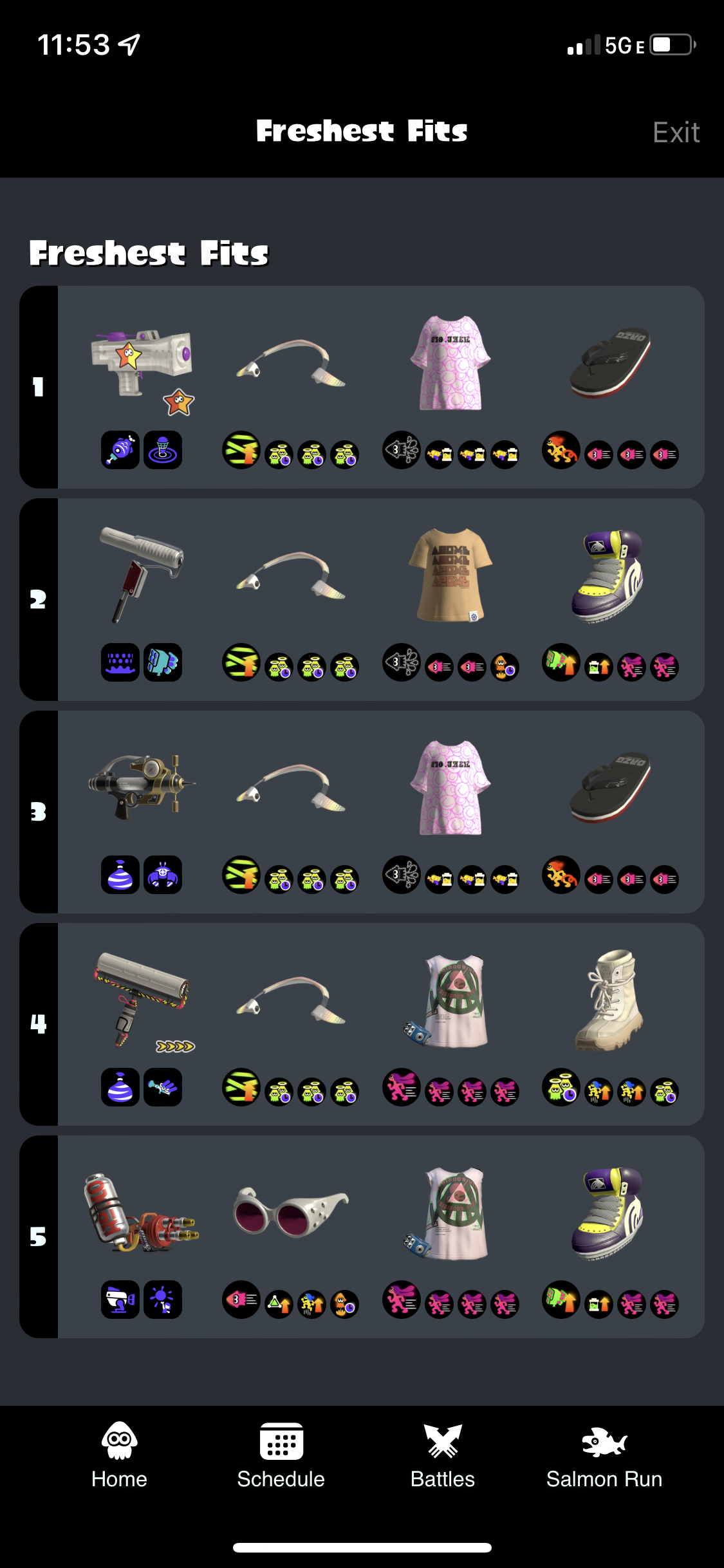Open Freshest Fit number 4
Viewport: 724px width, 1568px height.
point(362,1024)
